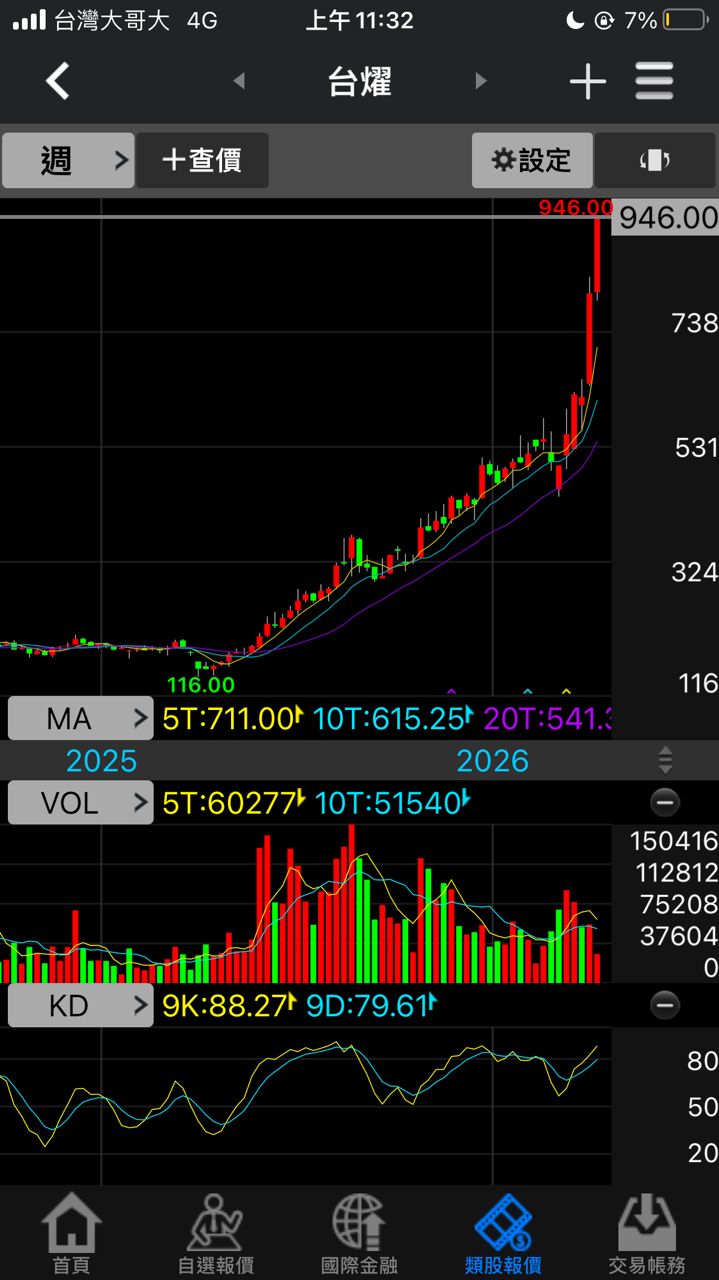Open the hamburger menu
The height and width of the screenshot is (1280, 719).
click(x=655, y=81)
